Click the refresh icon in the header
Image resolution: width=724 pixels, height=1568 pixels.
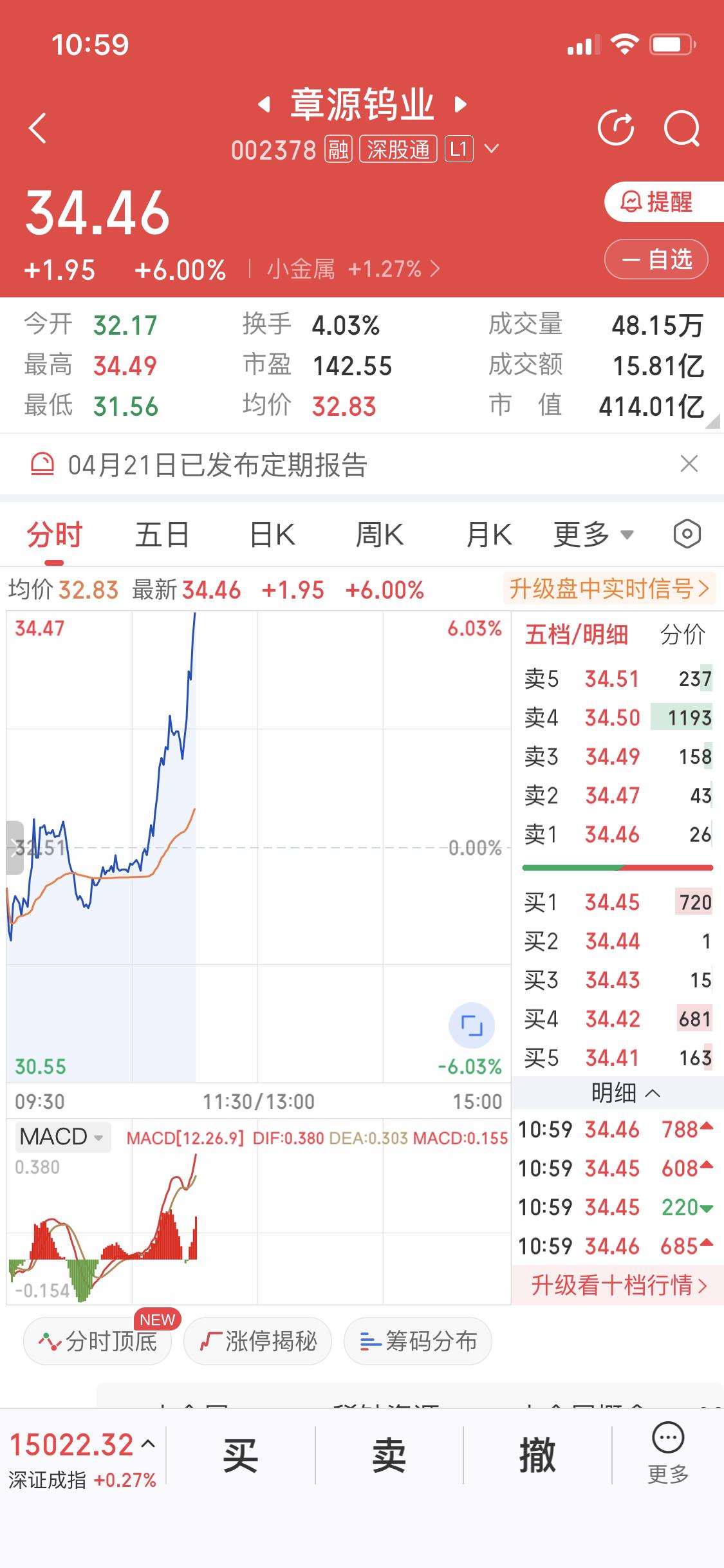(617, 128)
